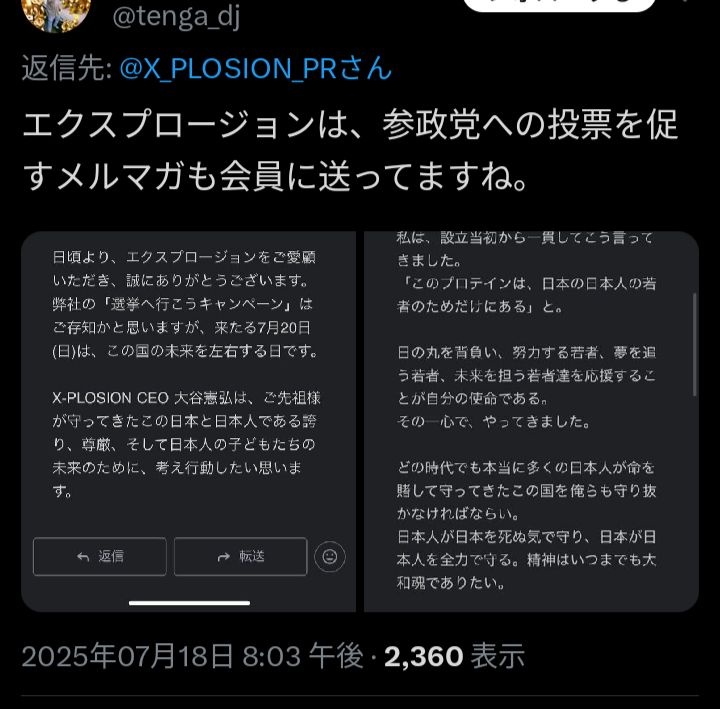The image size is (720, 709).
Task: Open the @tenga_dj profile handle
Action: [x=175, y=16]
